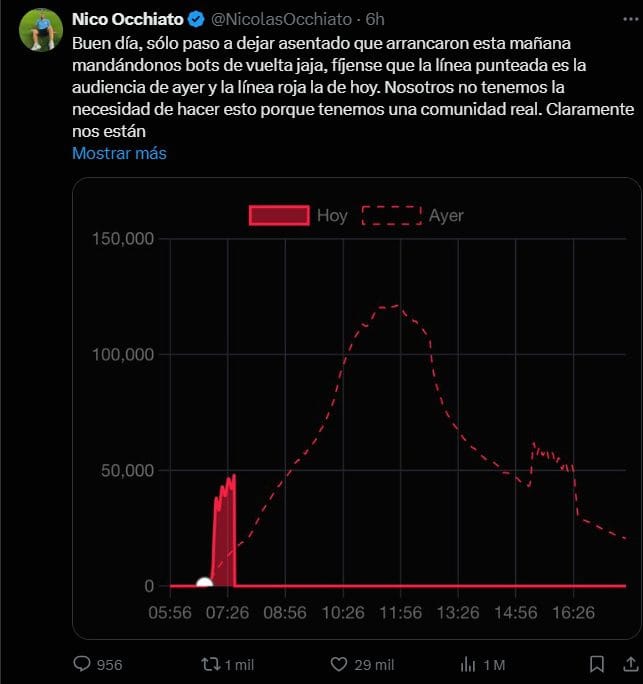Like the post with 29 mil likes
The width and height of the screenshot is (643, 684).
[x=339, y=664]
